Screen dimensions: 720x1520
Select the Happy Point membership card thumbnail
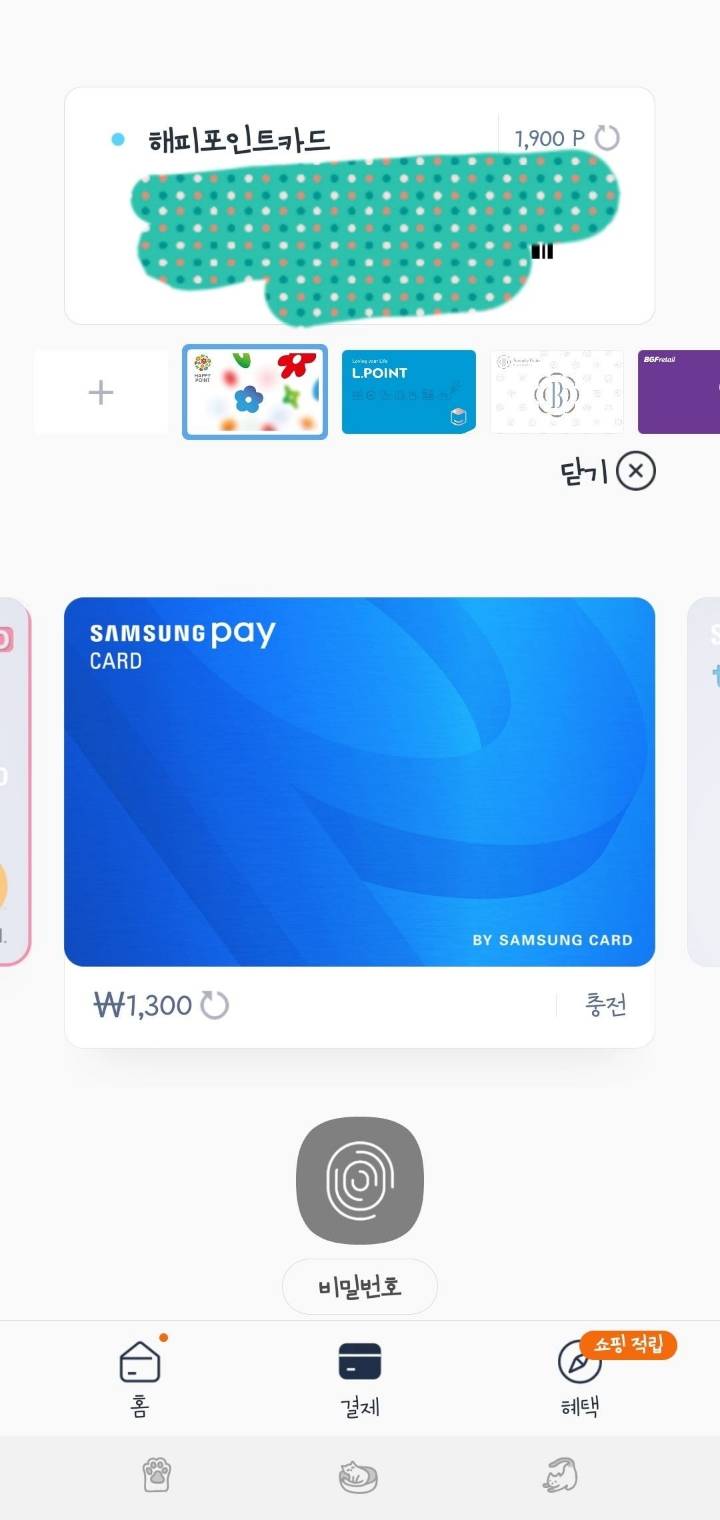[254, 392]
